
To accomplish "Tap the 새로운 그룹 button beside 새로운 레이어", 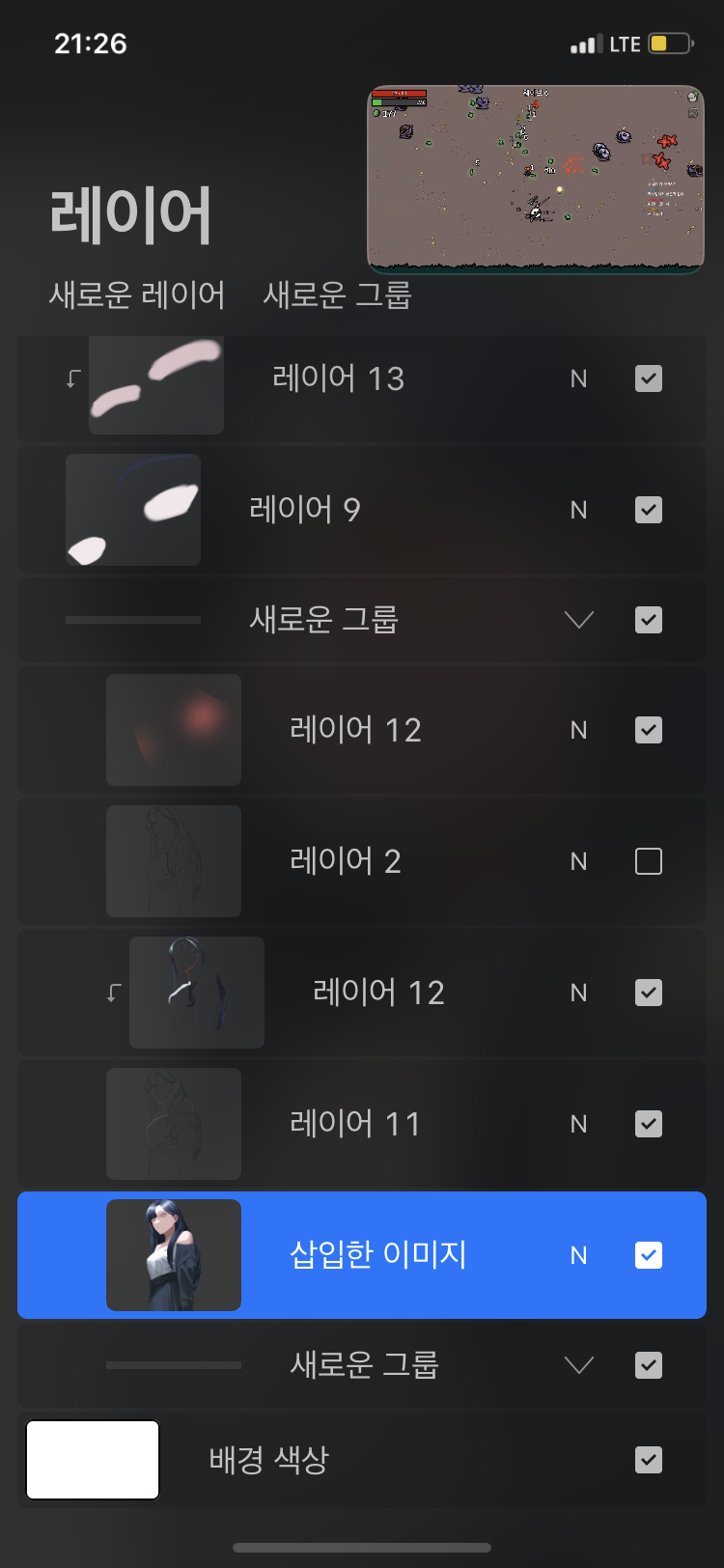I will coord(337,294).
